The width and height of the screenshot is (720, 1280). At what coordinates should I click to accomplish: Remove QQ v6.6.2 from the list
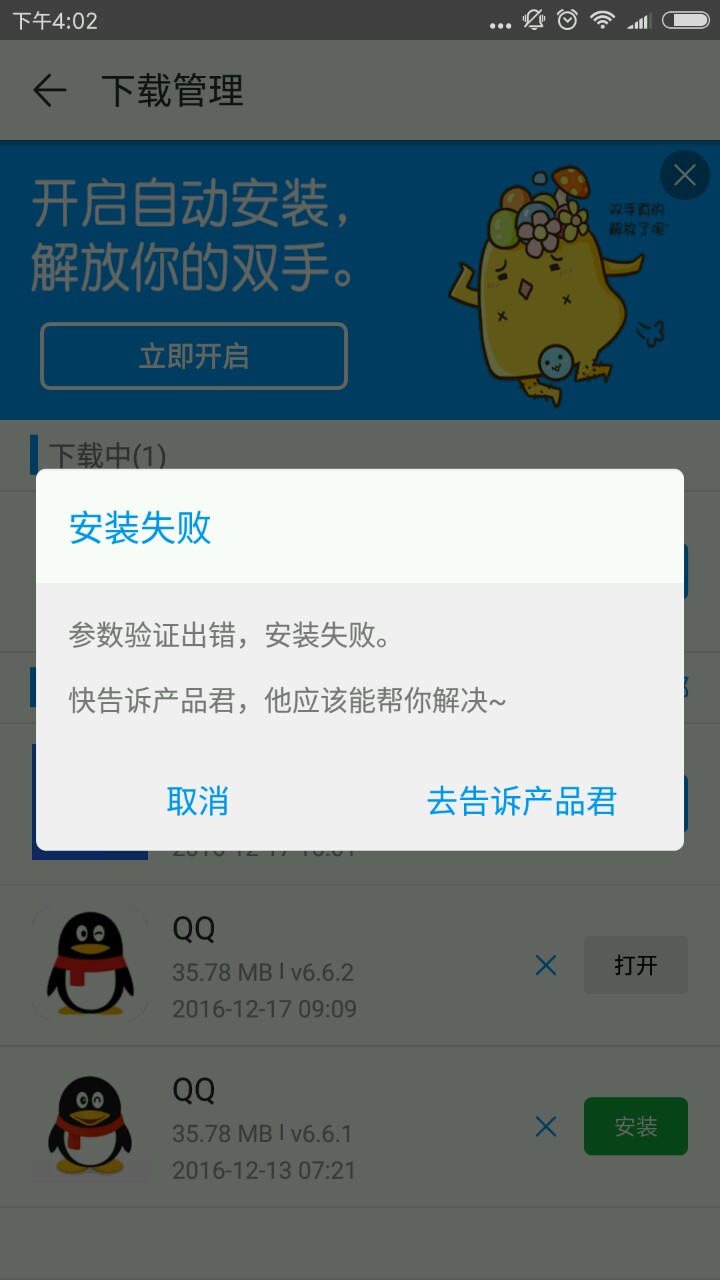point(546,965)
